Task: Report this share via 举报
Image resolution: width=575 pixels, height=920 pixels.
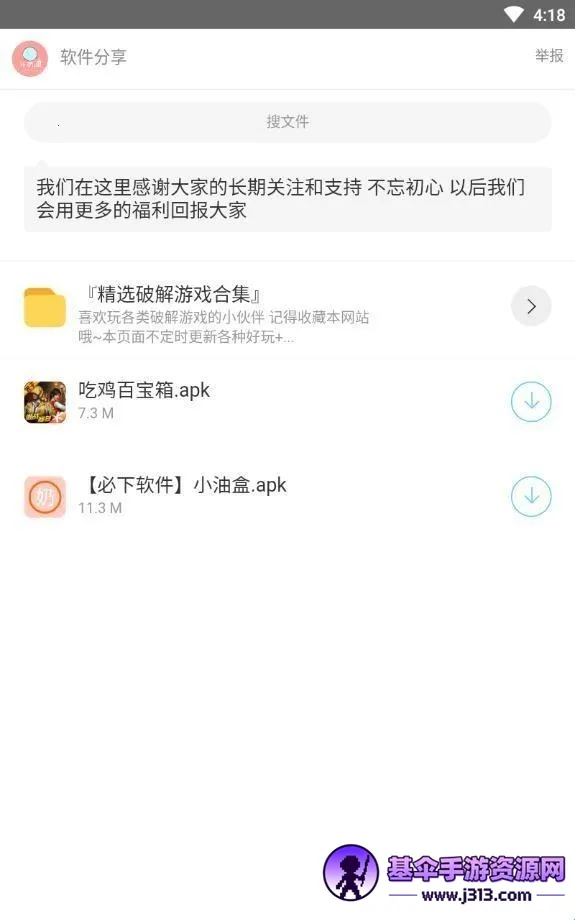Action: point(549,56)
